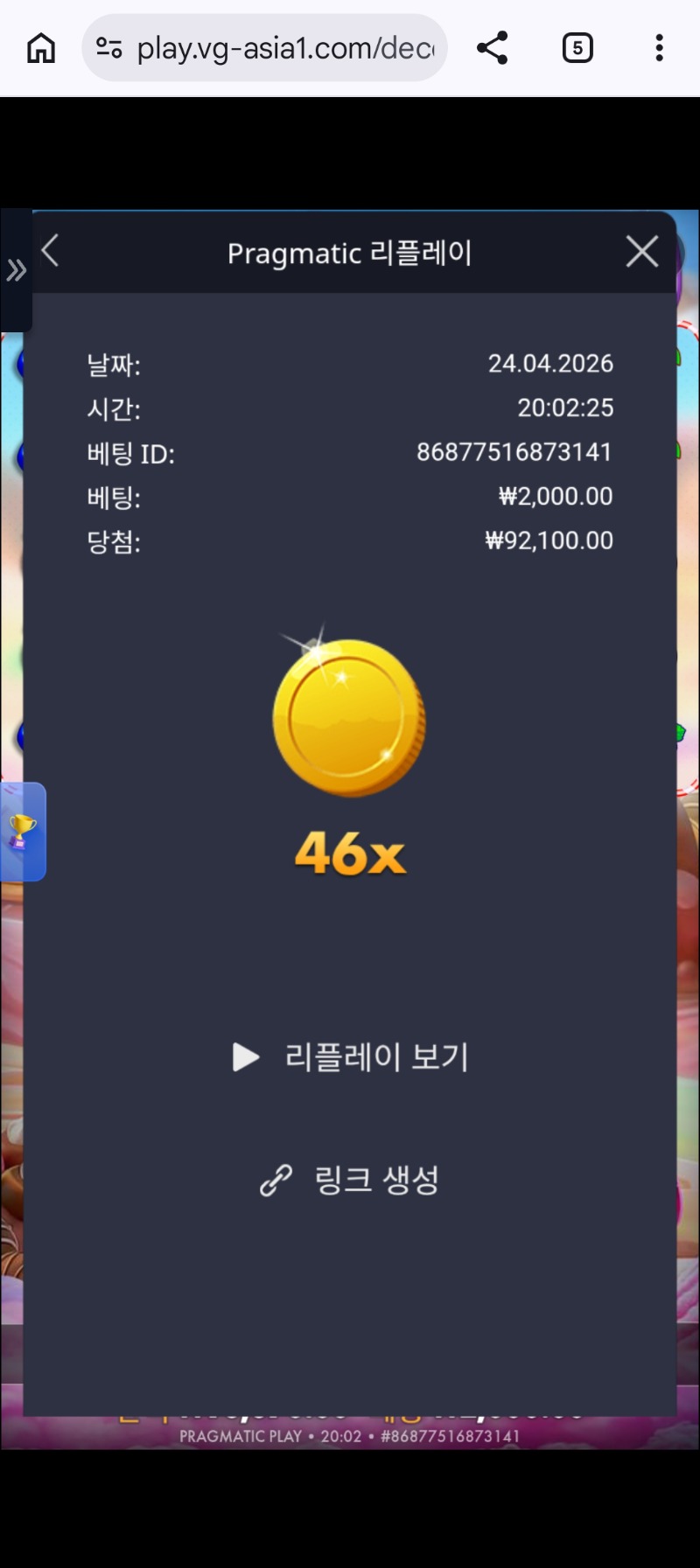Open the trophy tournament widget

pos(22,832)
